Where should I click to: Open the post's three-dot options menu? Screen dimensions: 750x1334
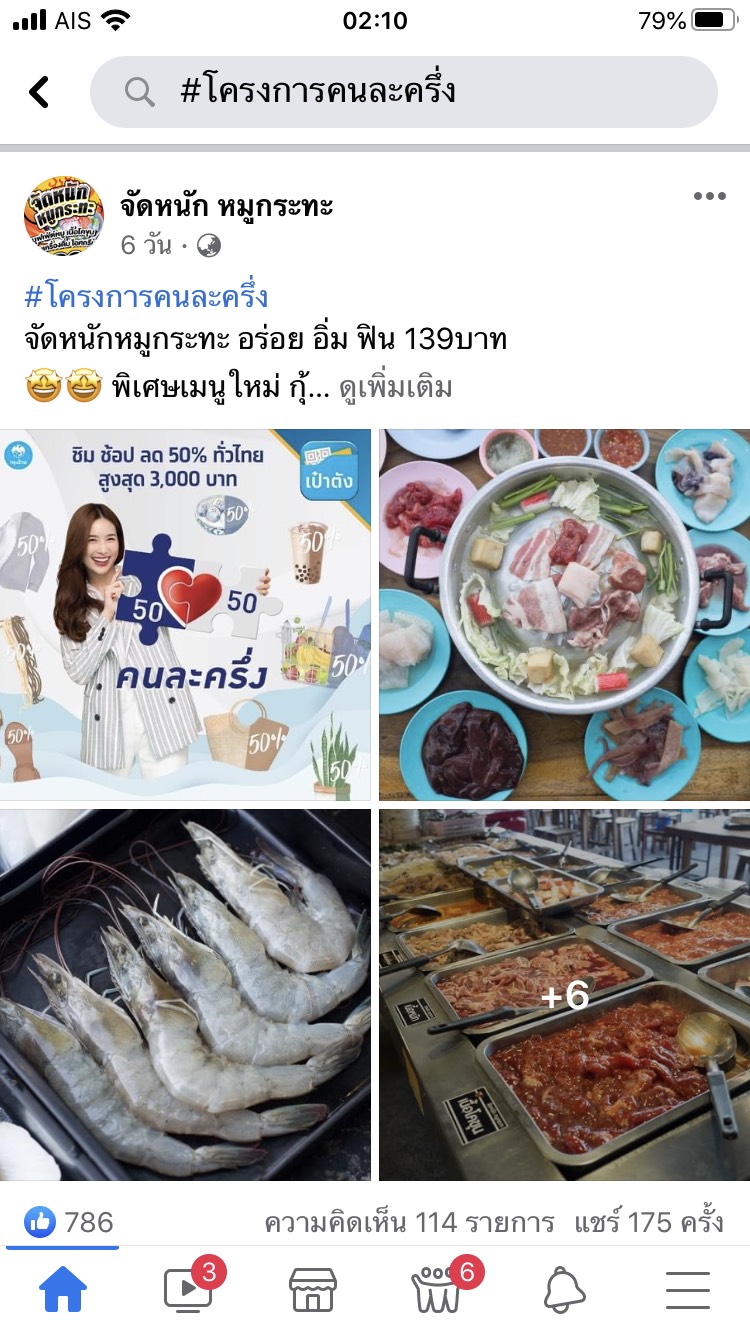click(710, 197)
